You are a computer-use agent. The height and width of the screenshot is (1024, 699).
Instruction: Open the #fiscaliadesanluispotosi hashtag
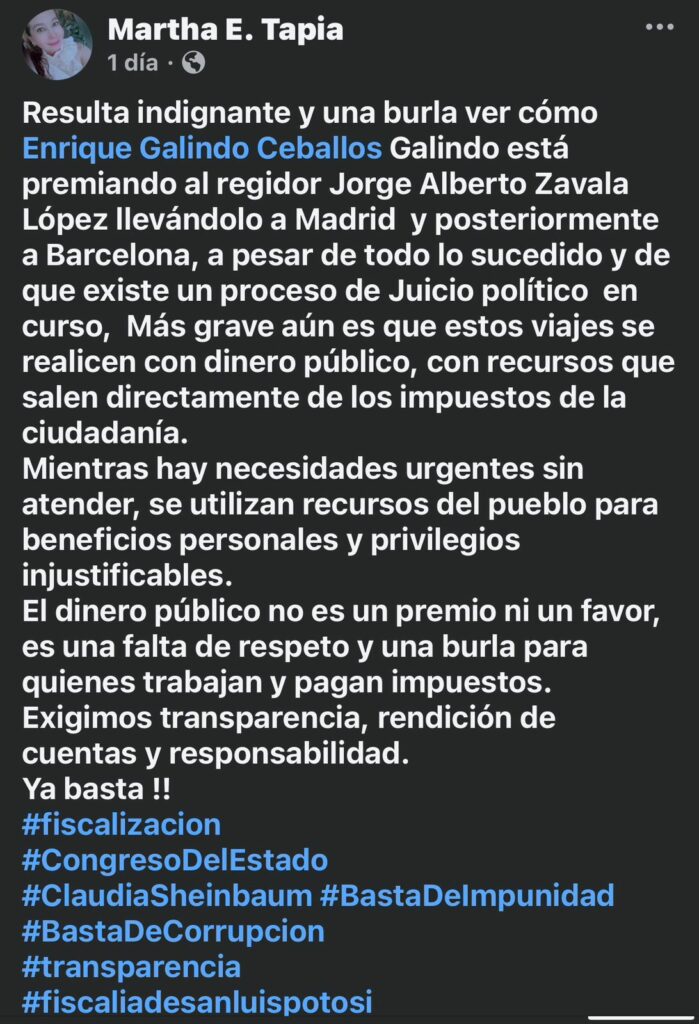(197, 1001)
